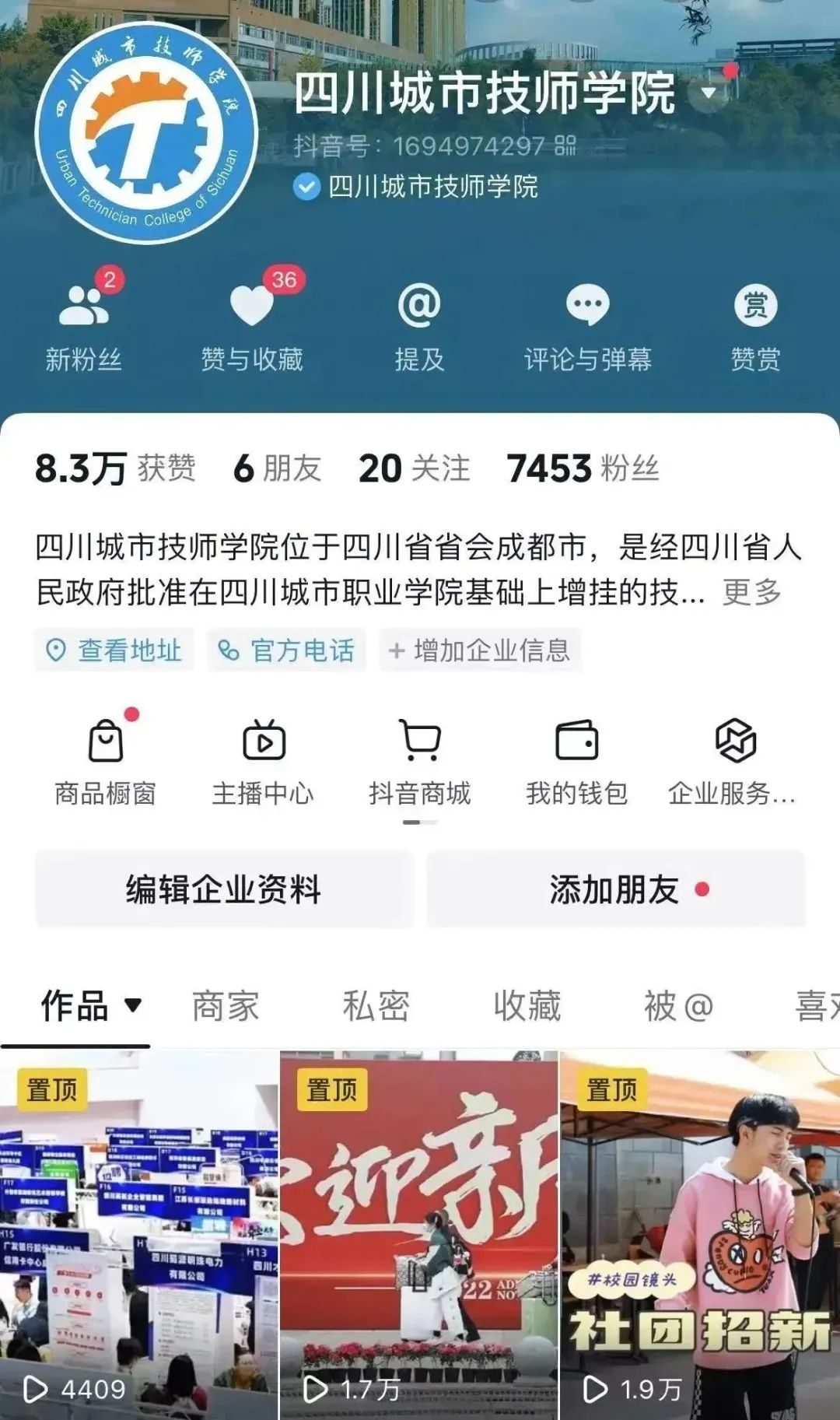Tap 添加朋友 button
This screenshot has width=840, height=1420.
(x=615, y=889)
